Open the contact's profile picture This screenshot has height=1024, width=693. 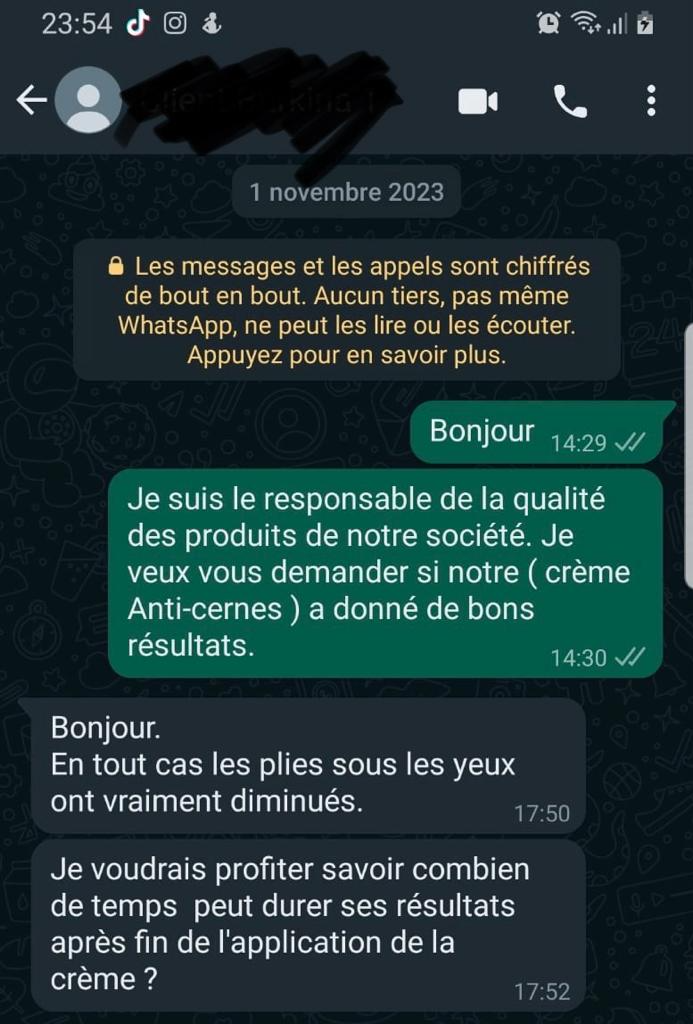pos(88,100)
